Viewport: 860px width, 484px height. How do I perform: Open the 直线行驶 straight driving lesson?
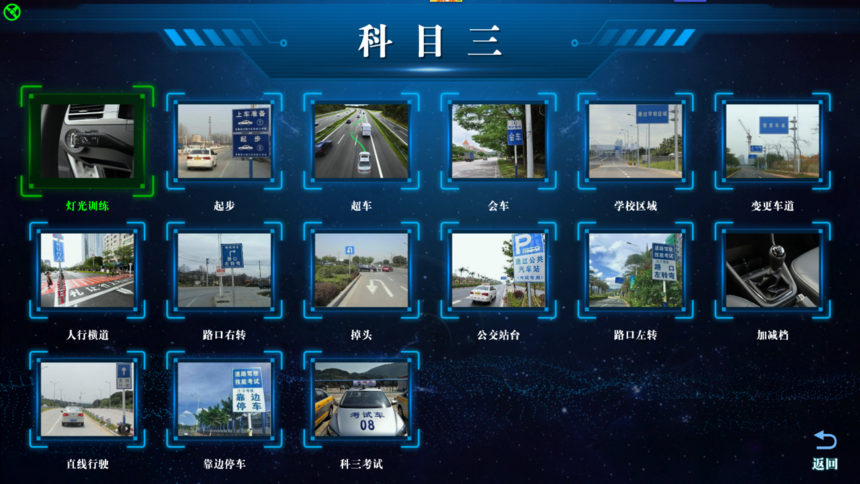click(87, 398)
